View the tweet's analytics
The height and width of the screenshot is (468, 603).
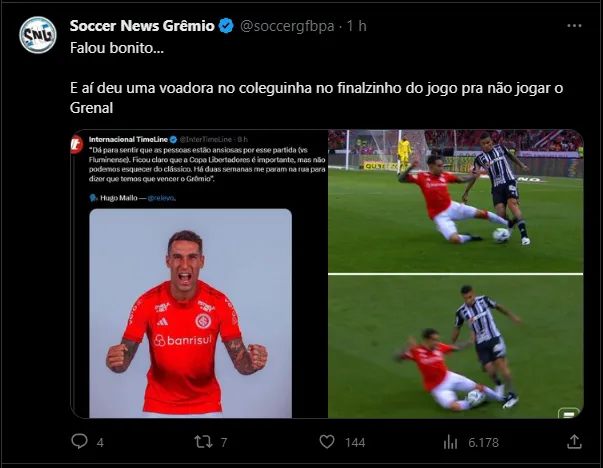click(x=451, y=441)
